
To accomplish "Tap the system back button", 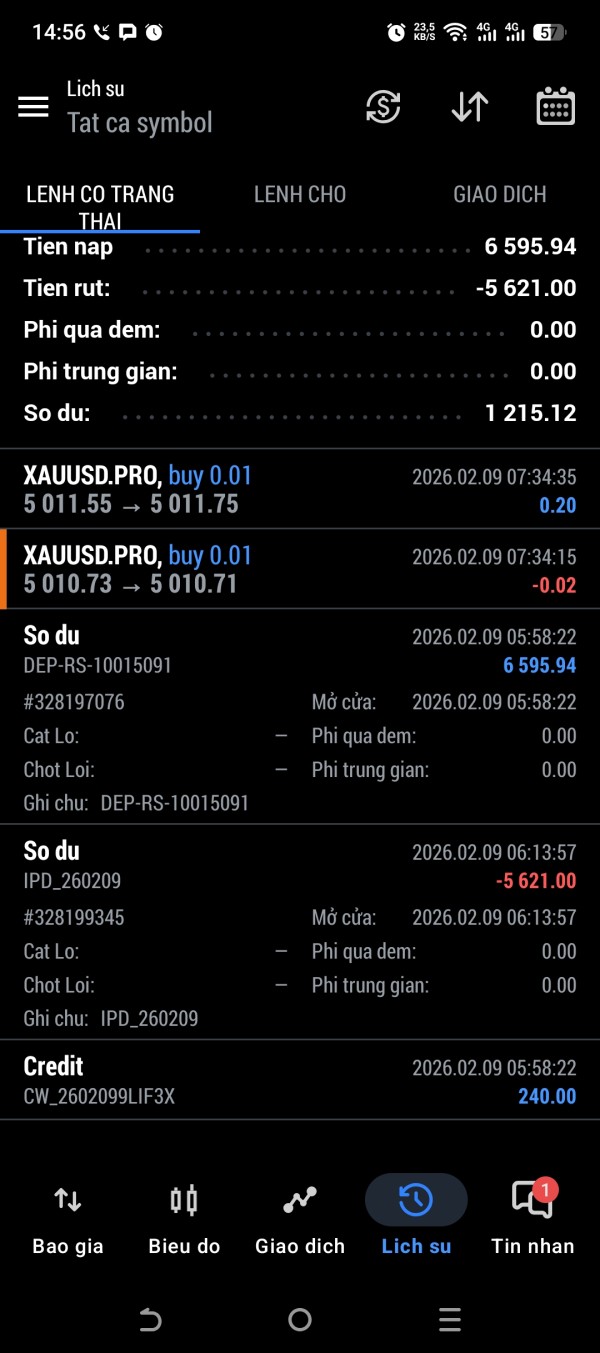I will click(150, 1320).
